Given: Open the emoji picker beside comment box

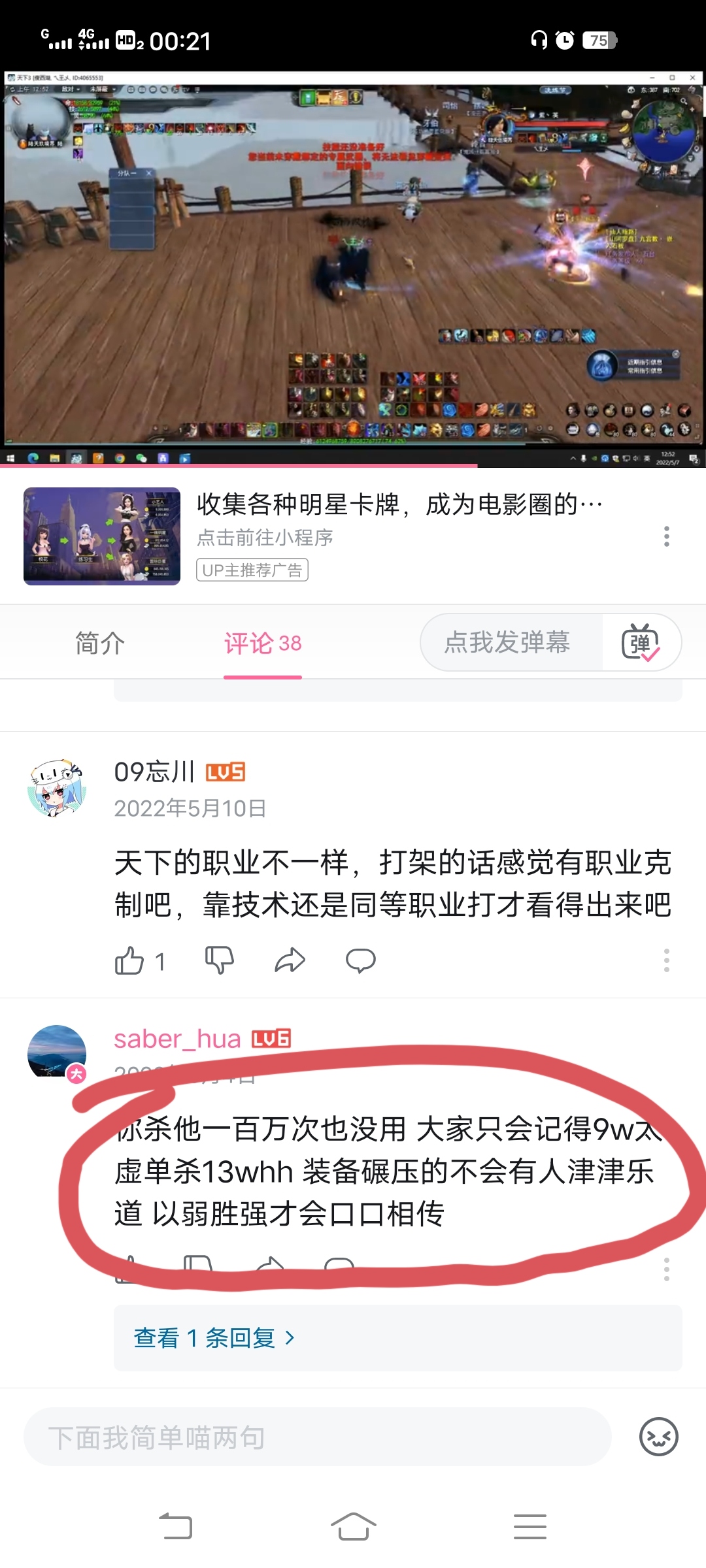Looking at the screenshot, I should click(658, 1437).
